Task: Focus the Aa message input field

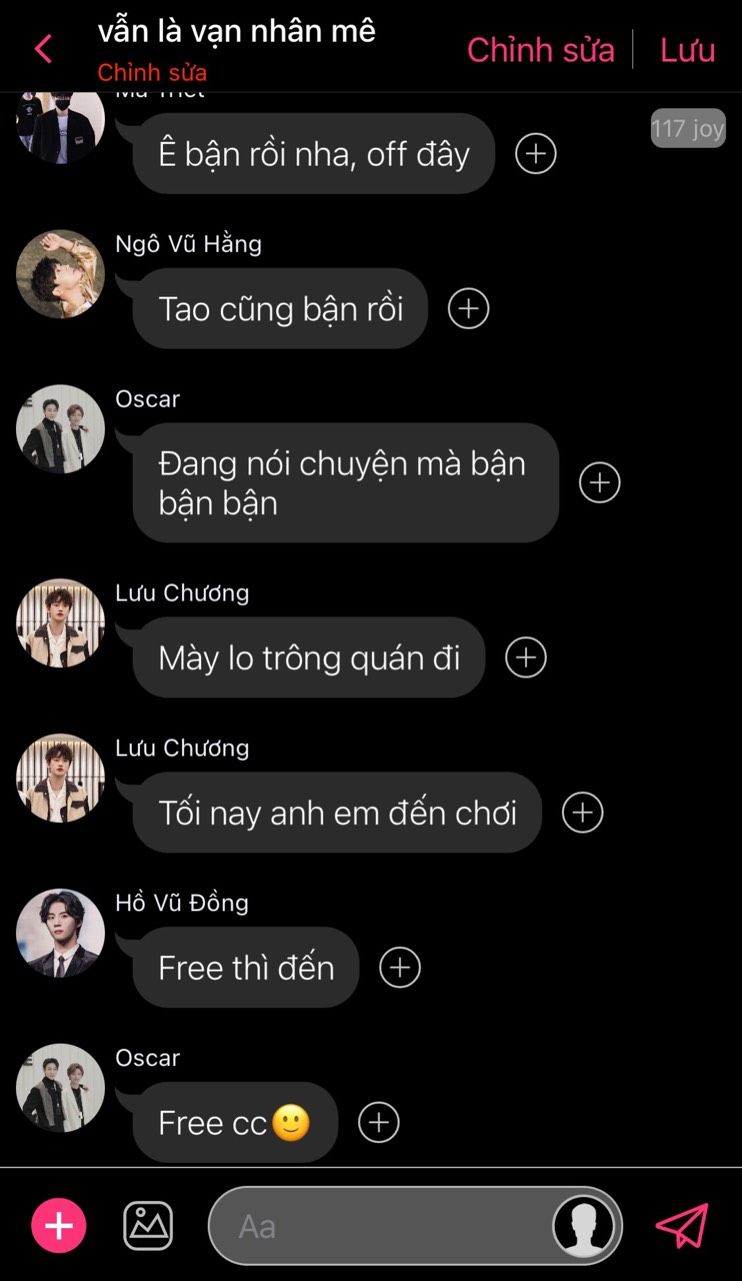Action: coord(380,1226)
